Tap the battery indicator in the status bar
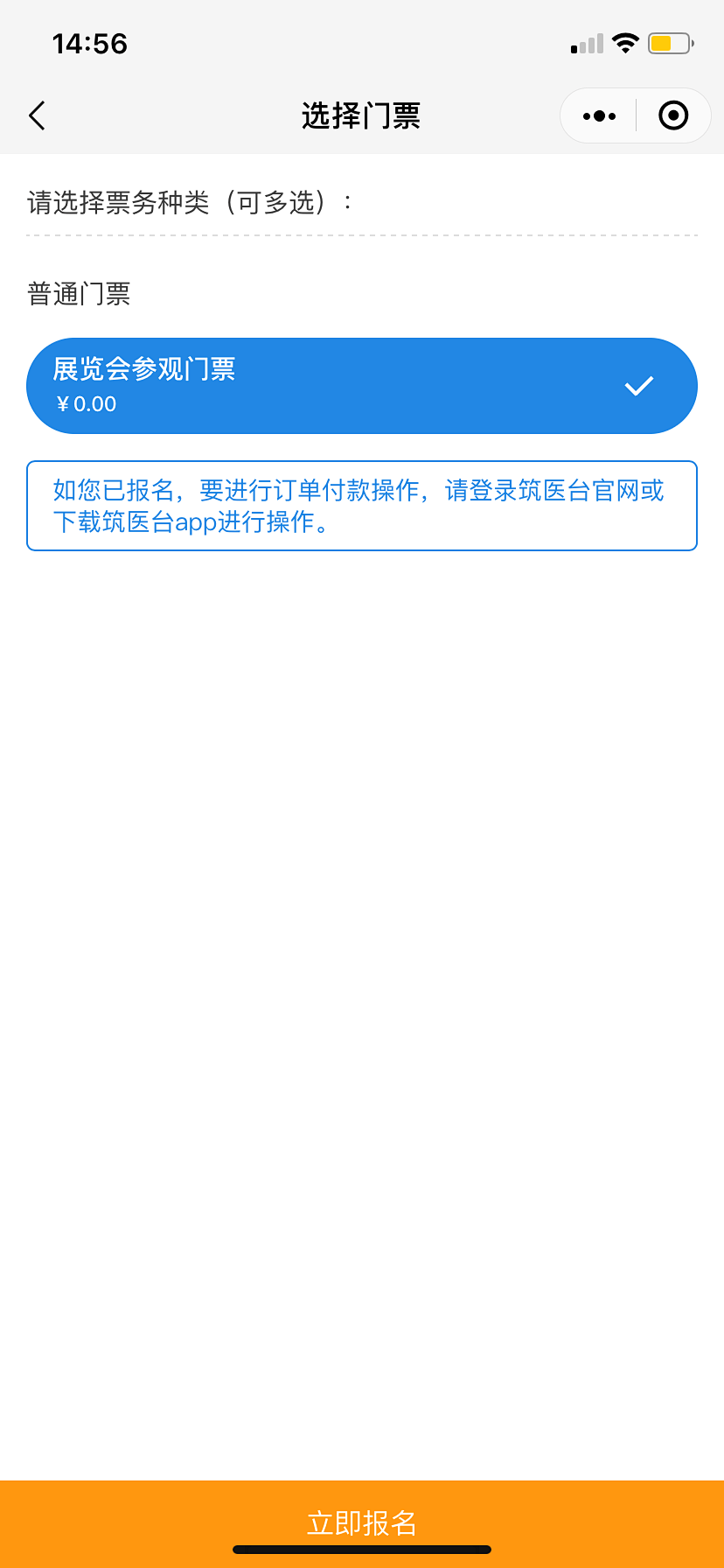Screen dimensions: 724x1568 670,42
